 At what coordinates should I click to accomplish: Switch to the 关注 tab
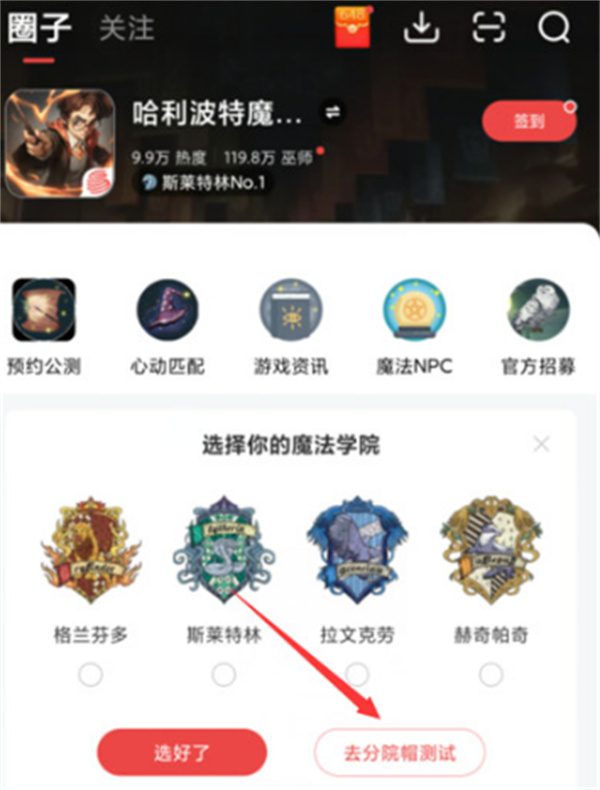point(127,28)
